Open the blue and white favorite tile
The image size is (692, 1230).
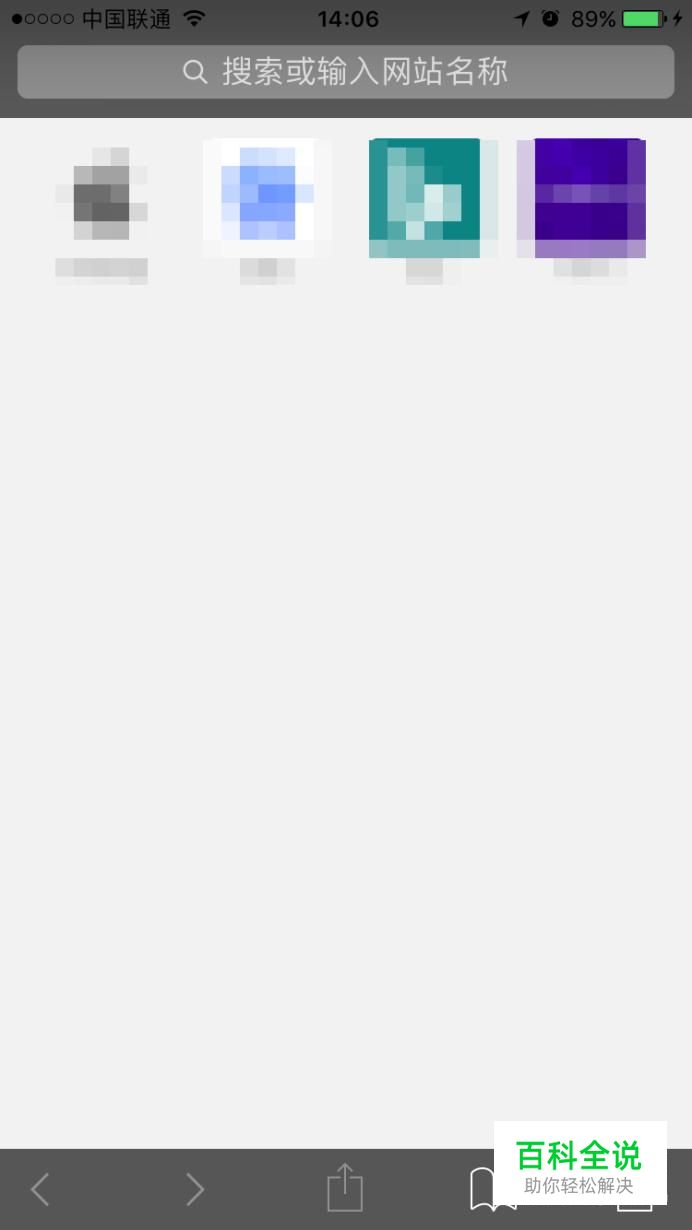pyautogui.click(x=267, y=198)
